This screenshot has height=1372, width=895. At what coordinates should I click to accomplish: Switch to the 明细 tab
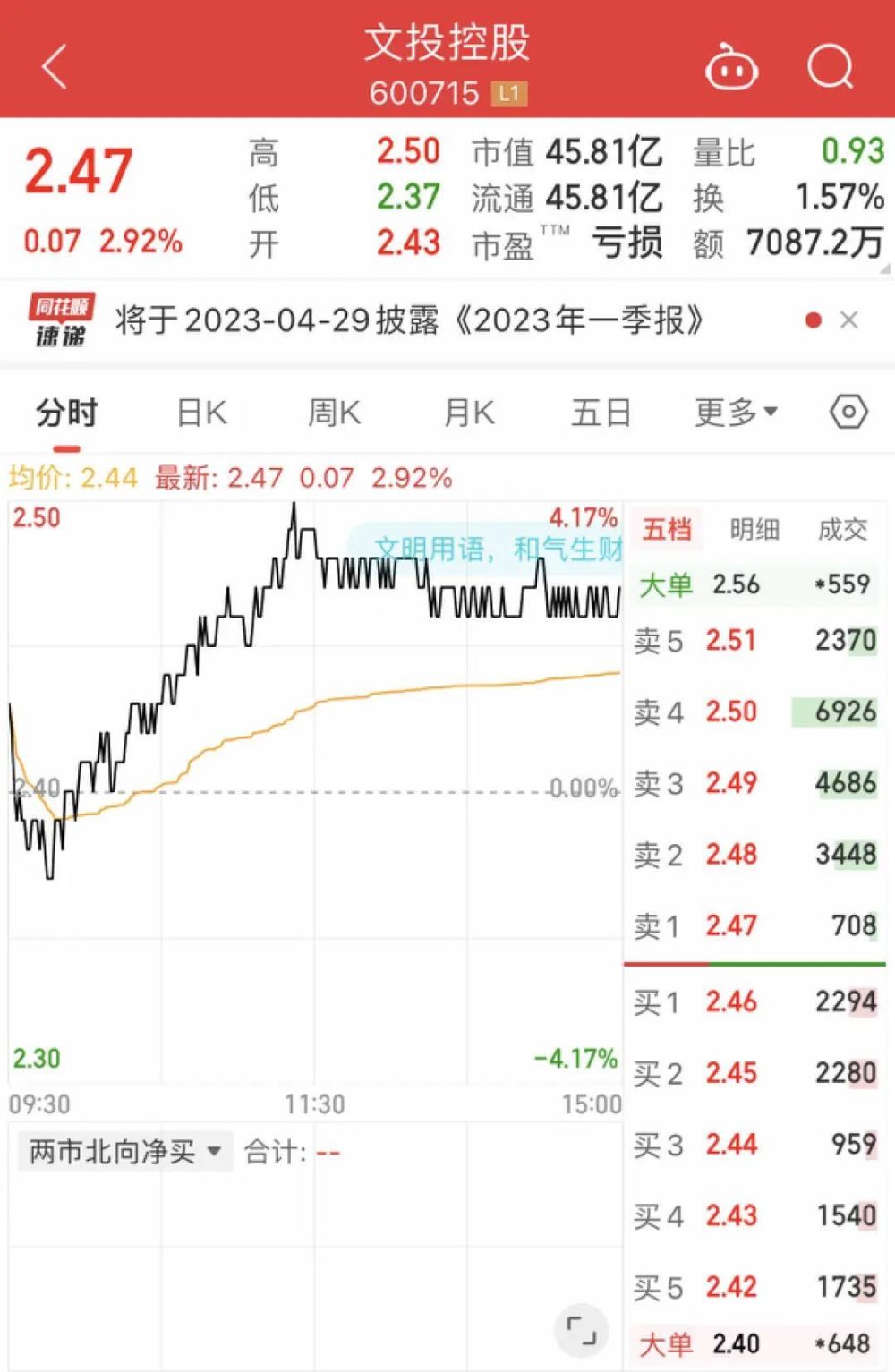[x=754, y=530]
